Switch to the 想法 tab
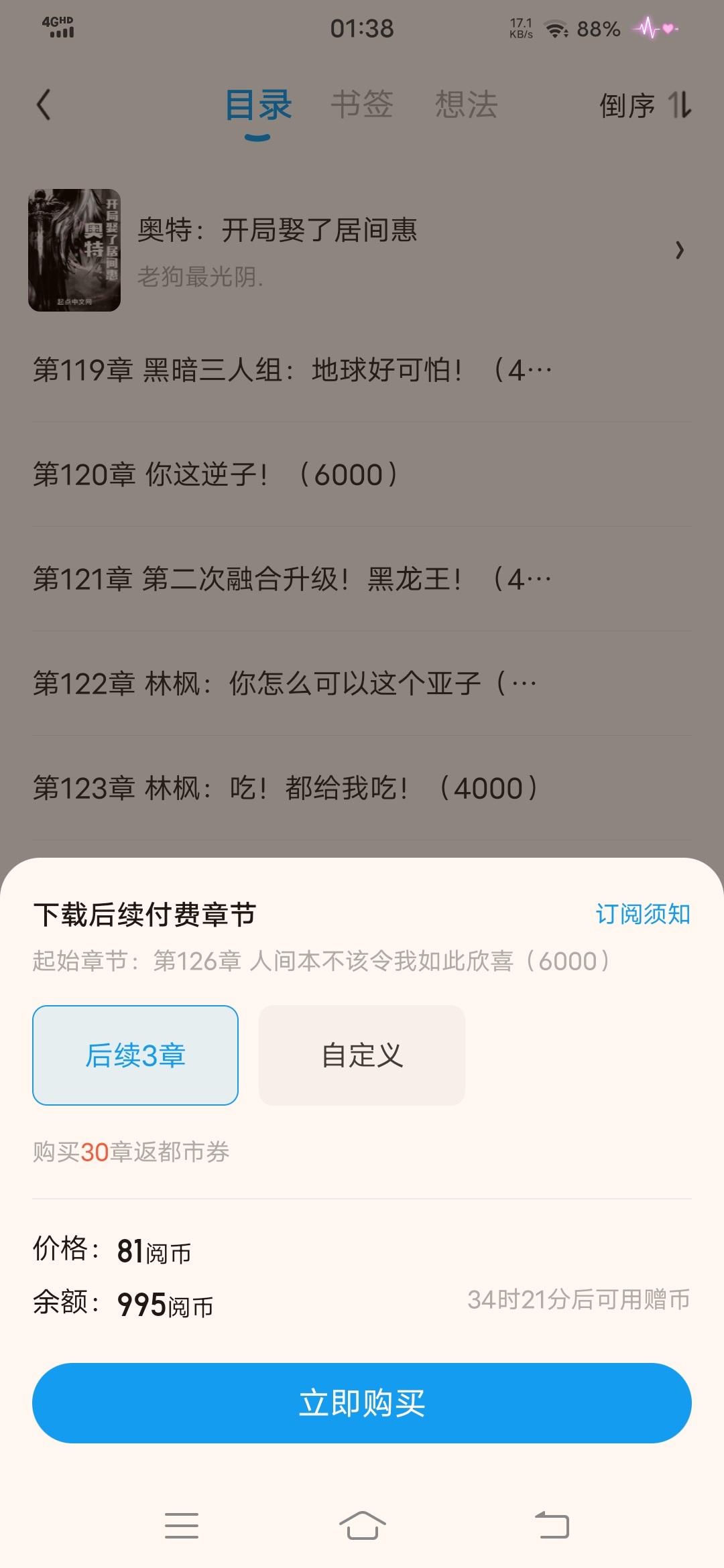The height and width of the screenshot is (1568, 724). [466, 105]
